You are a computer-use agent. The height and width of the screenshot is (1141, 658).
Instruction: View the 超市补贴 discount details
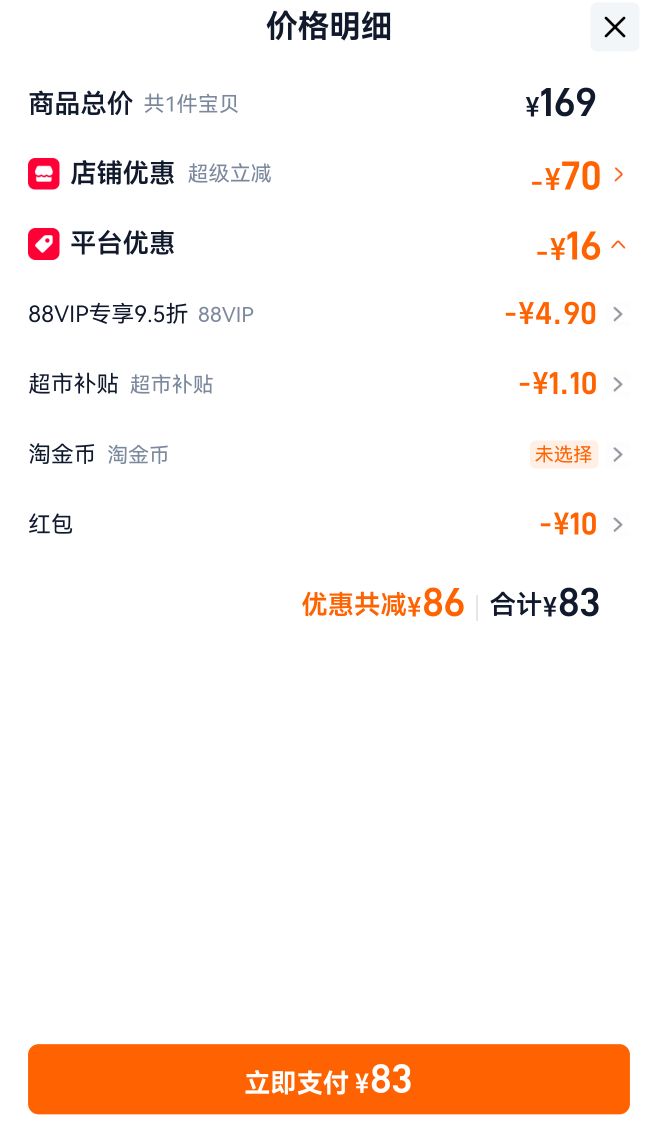click(328, 384)
